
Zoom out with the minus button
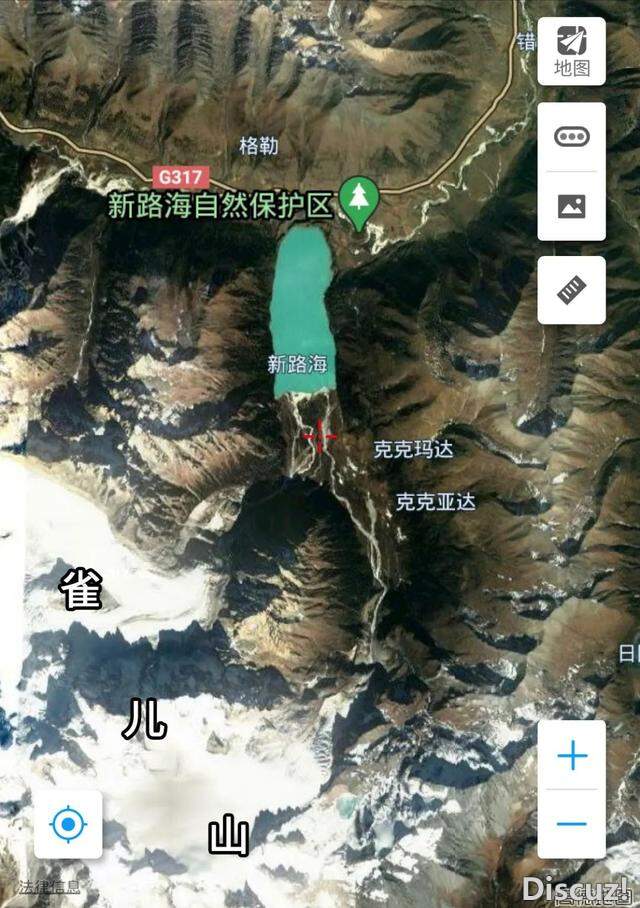click(572, 824)
